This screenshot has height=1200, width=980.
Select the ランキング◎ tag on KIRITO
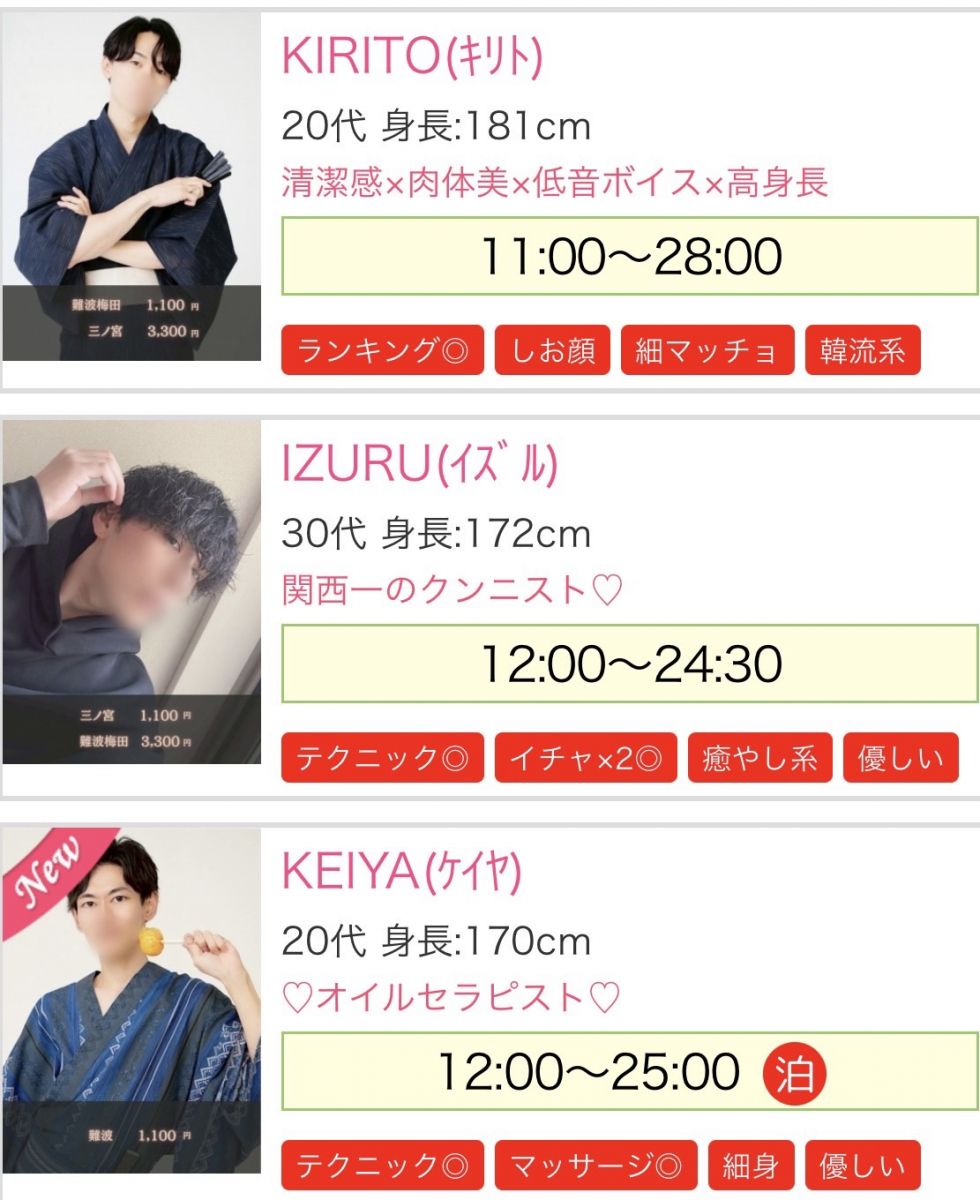[x=382, y=351]
